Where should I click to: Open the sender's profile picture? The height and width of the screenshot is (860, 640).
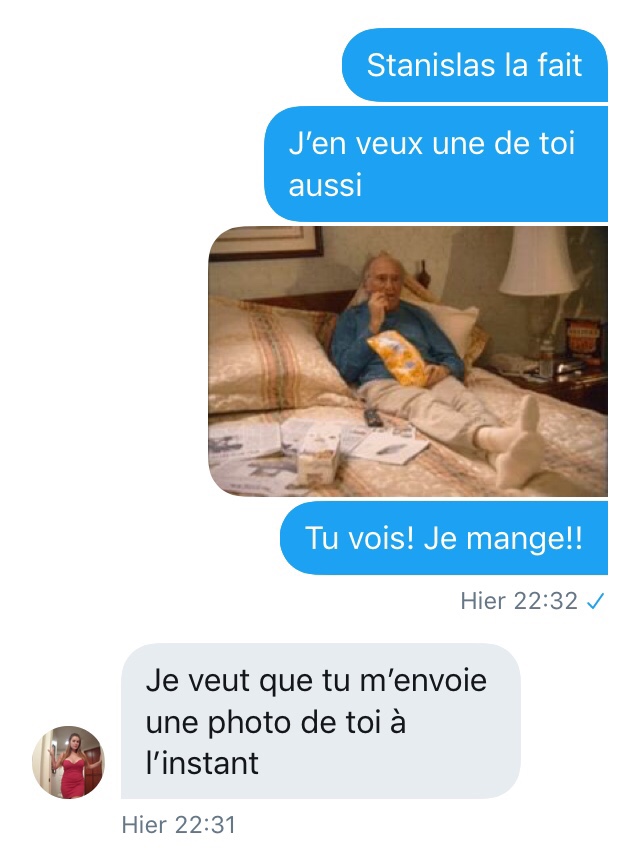pyautogui.click(x=68, y=762)
